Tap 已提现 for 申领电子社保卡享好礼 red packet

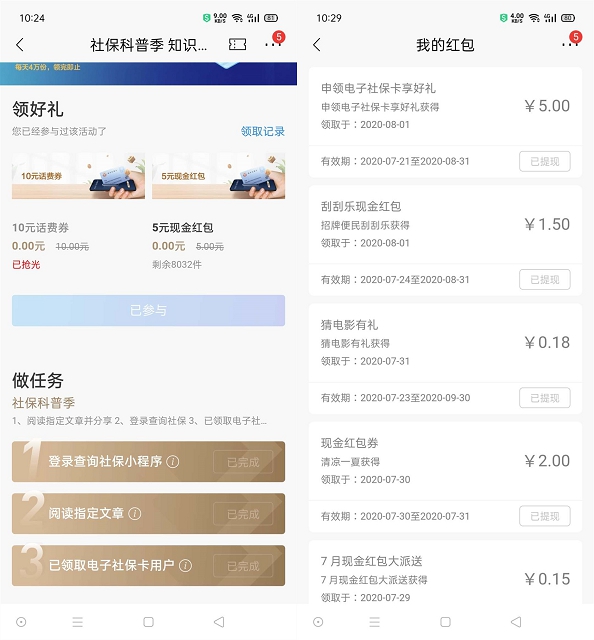click(545, 162)
